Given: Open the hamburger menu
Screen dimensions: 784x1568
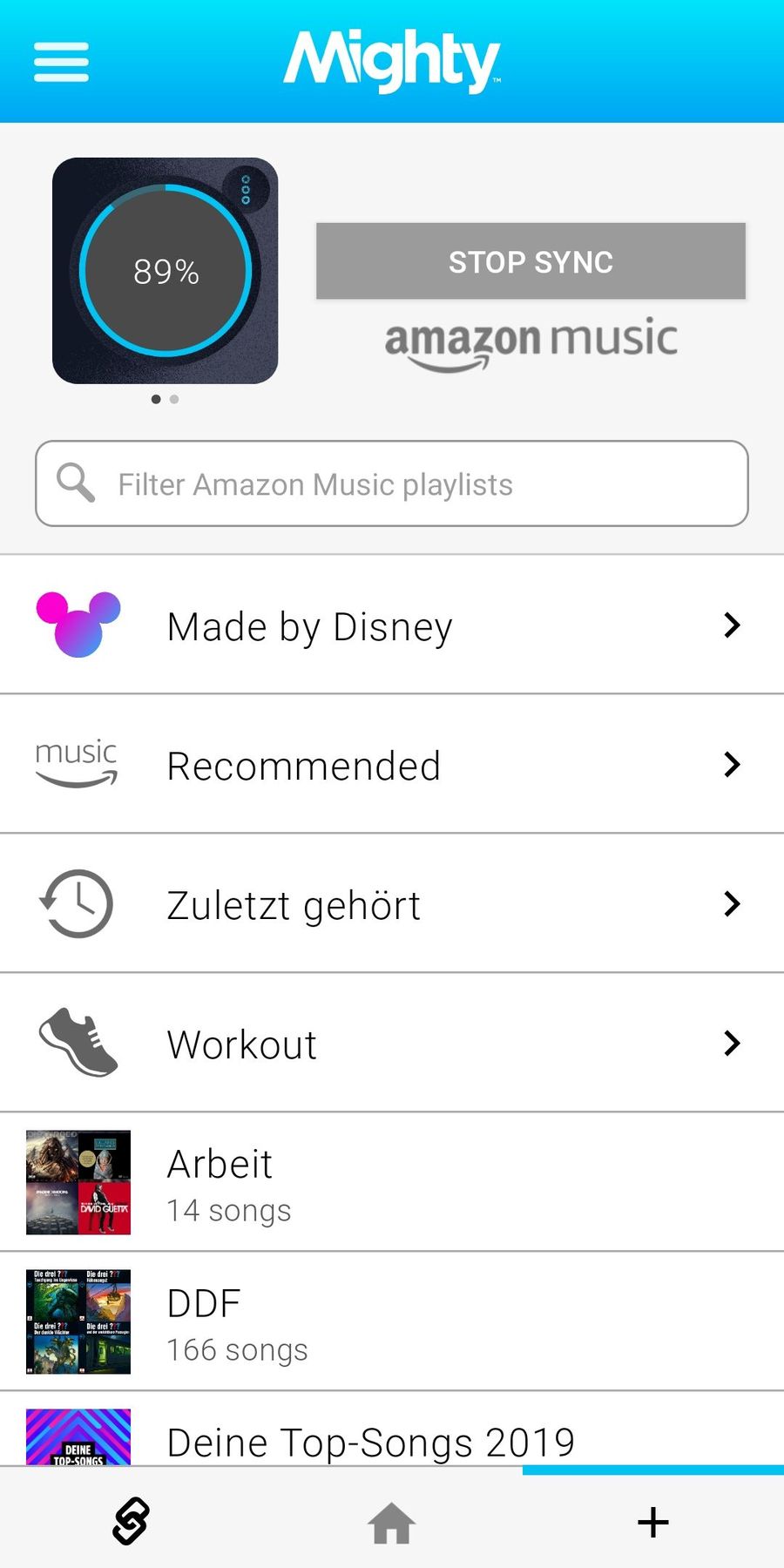Looking at the screenshot, I should tap(61, 62).
